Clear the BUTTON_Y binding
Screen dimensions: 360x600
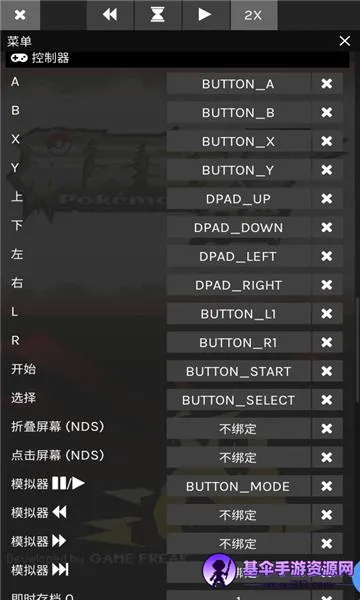pos(327,170)
